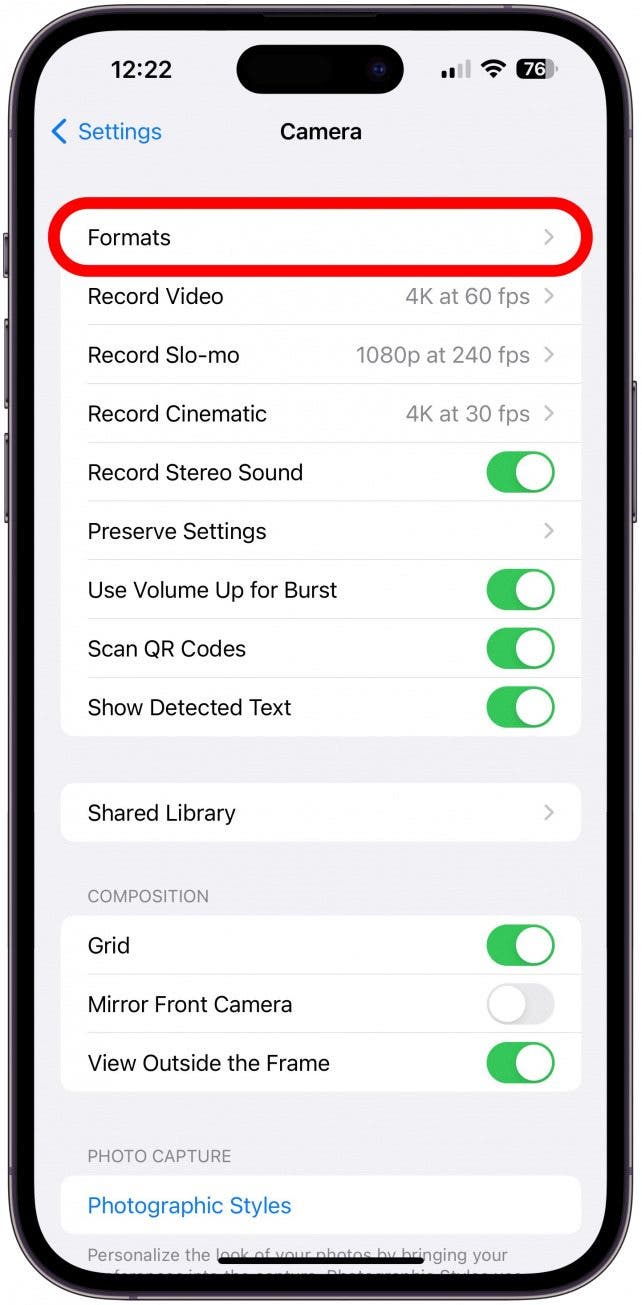Switch off Show Detected Text
This screenshot has width=642, height=1305.
520,707
